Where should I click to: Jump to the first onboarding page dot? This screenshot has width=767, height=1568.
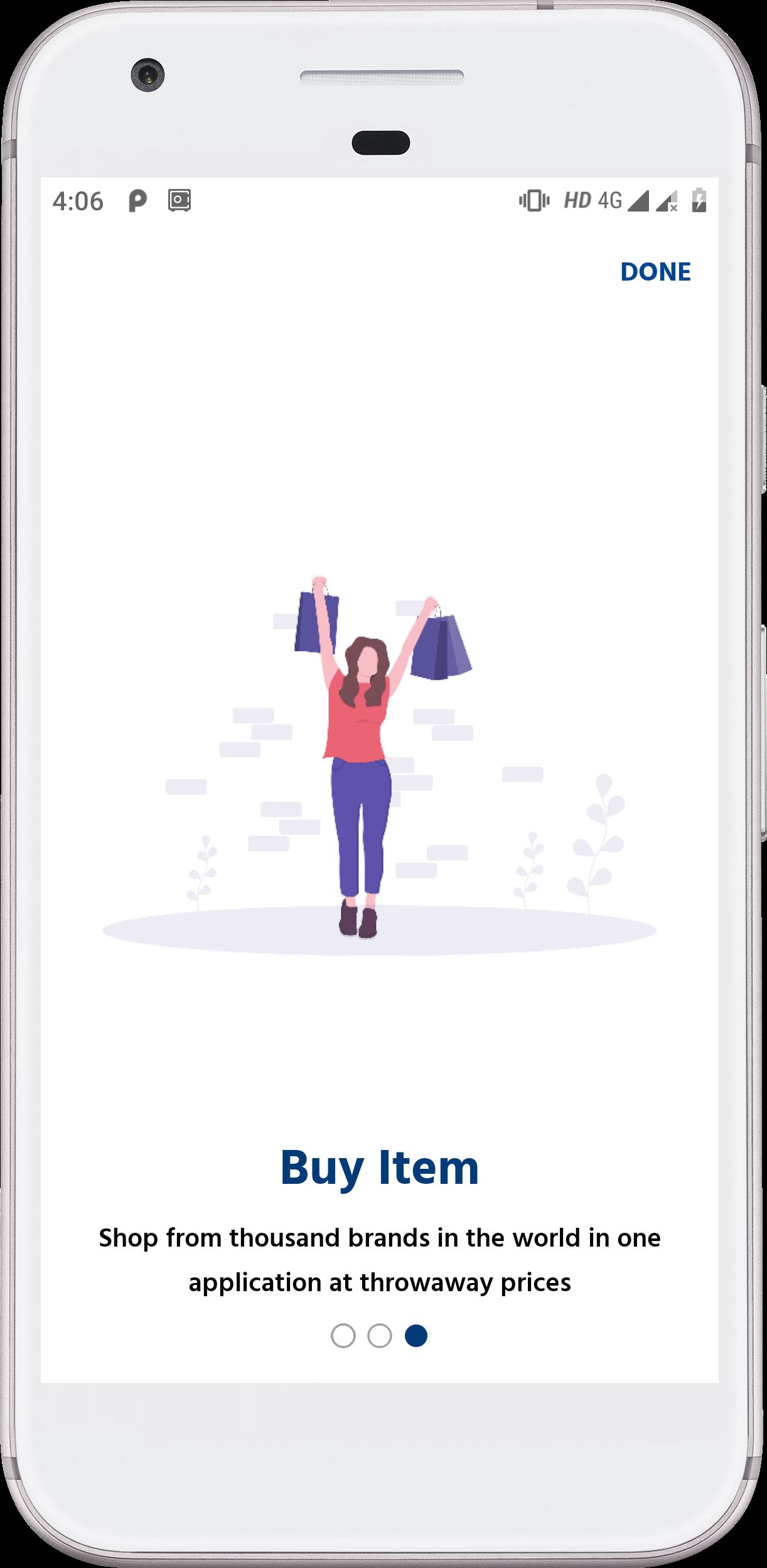click(x=343, y=1336)
